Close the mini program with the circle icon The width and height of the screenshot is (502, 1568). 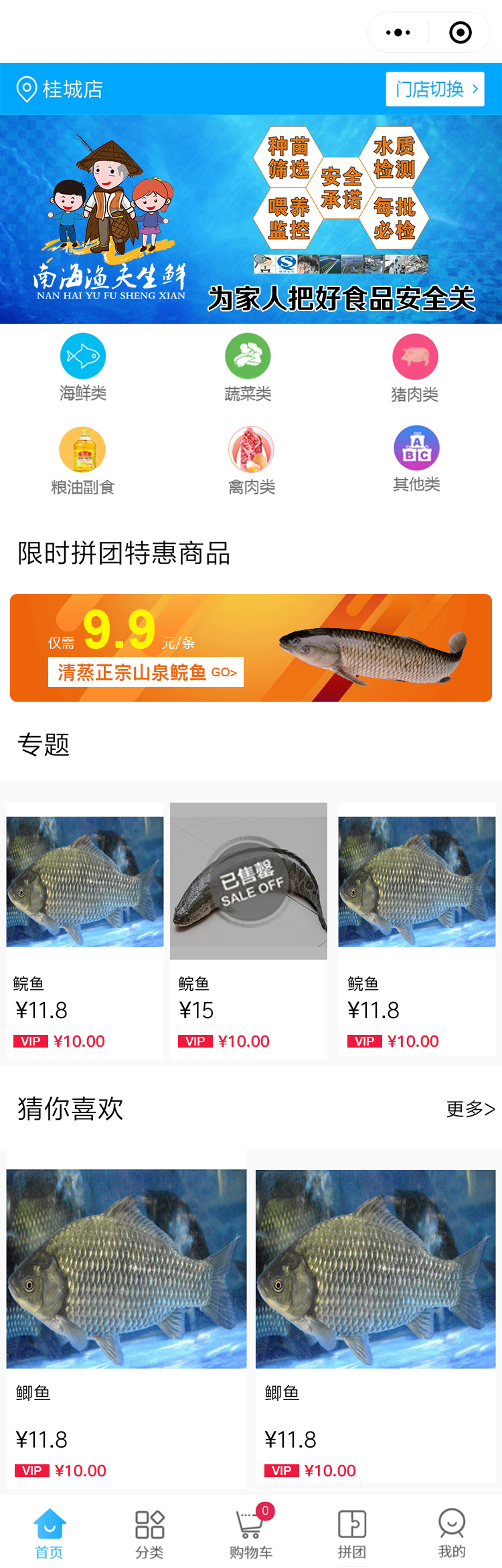(461, 32)
